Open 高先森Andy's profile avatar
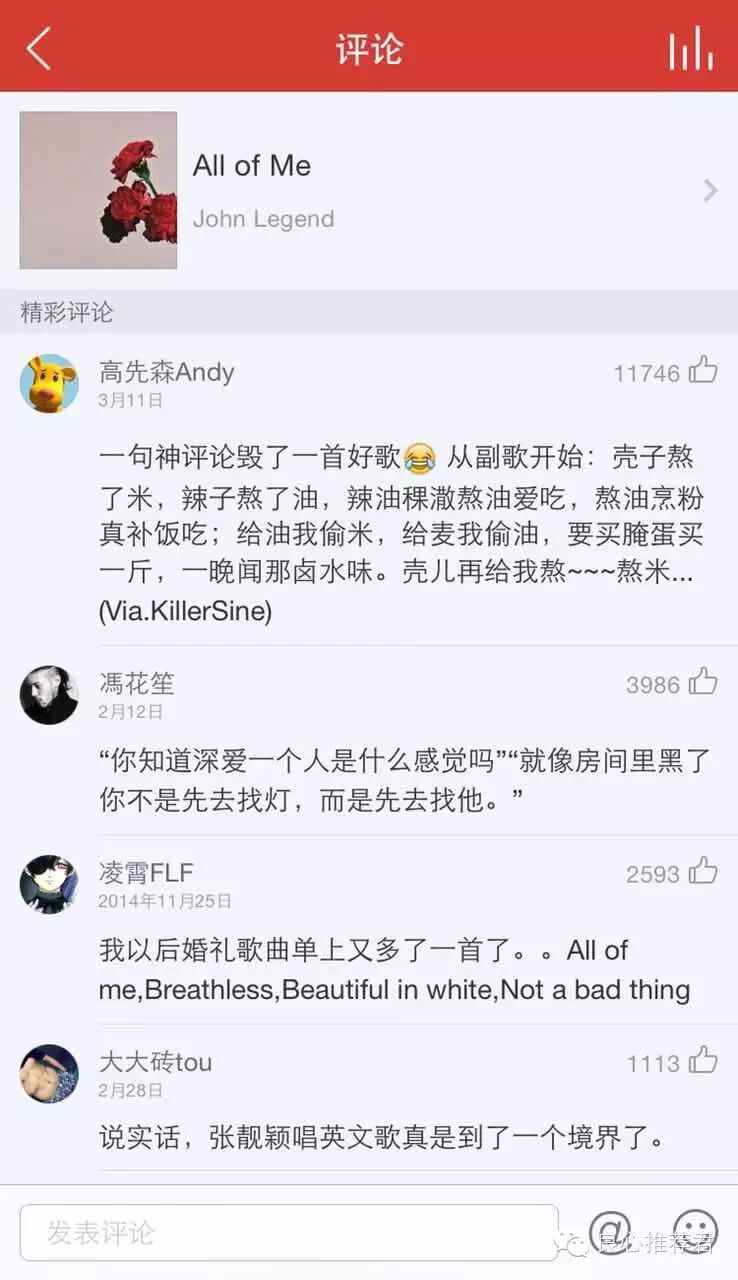Screen dimensions: 738x1280 pyautogui.click(x=49, y=383)
